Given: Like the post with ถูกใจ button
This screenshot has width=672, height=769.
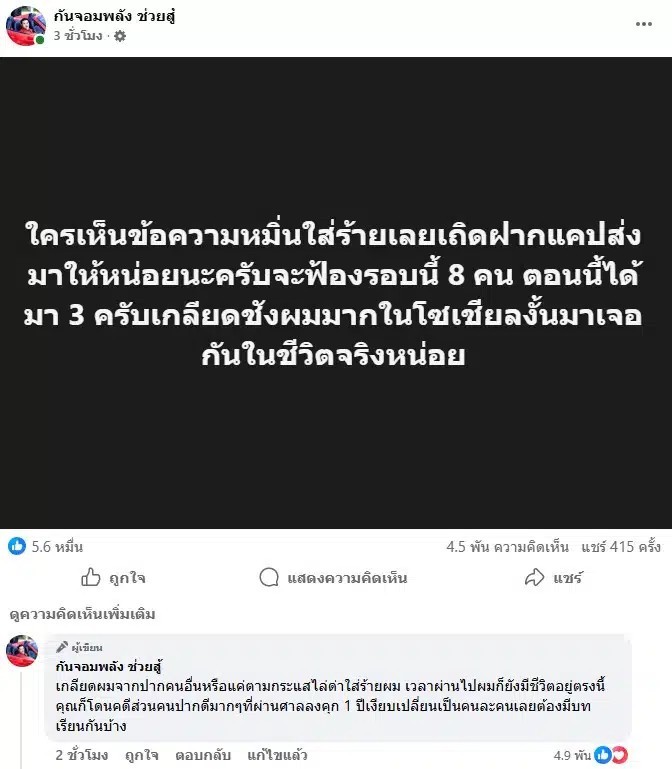Looking at the screenshot, I should coord(113,577).
